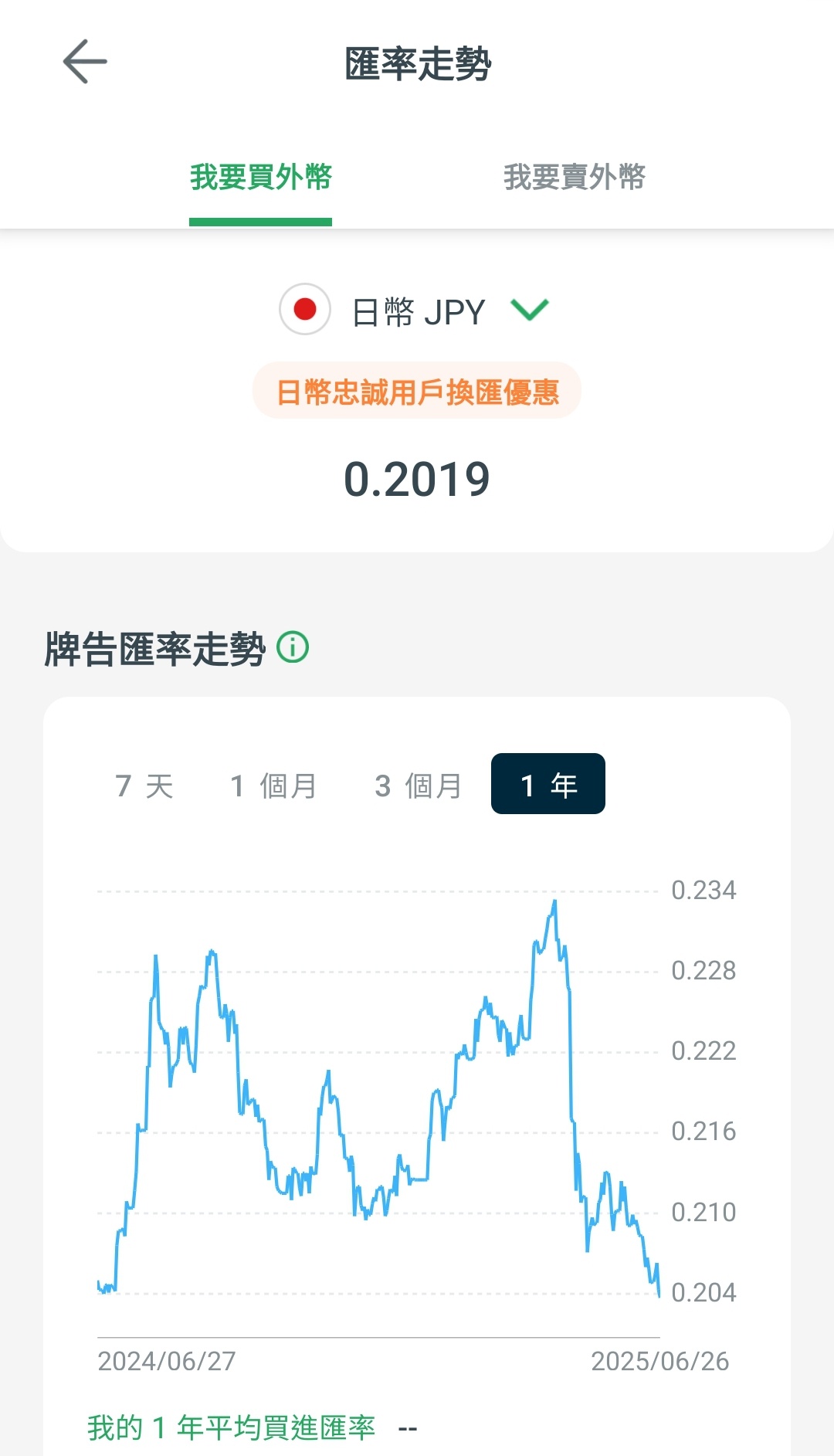Switch chart range to 1 個月
The height and width of the screenshot is (1456, 834).
pyautogui.click(x=273, y=786)
